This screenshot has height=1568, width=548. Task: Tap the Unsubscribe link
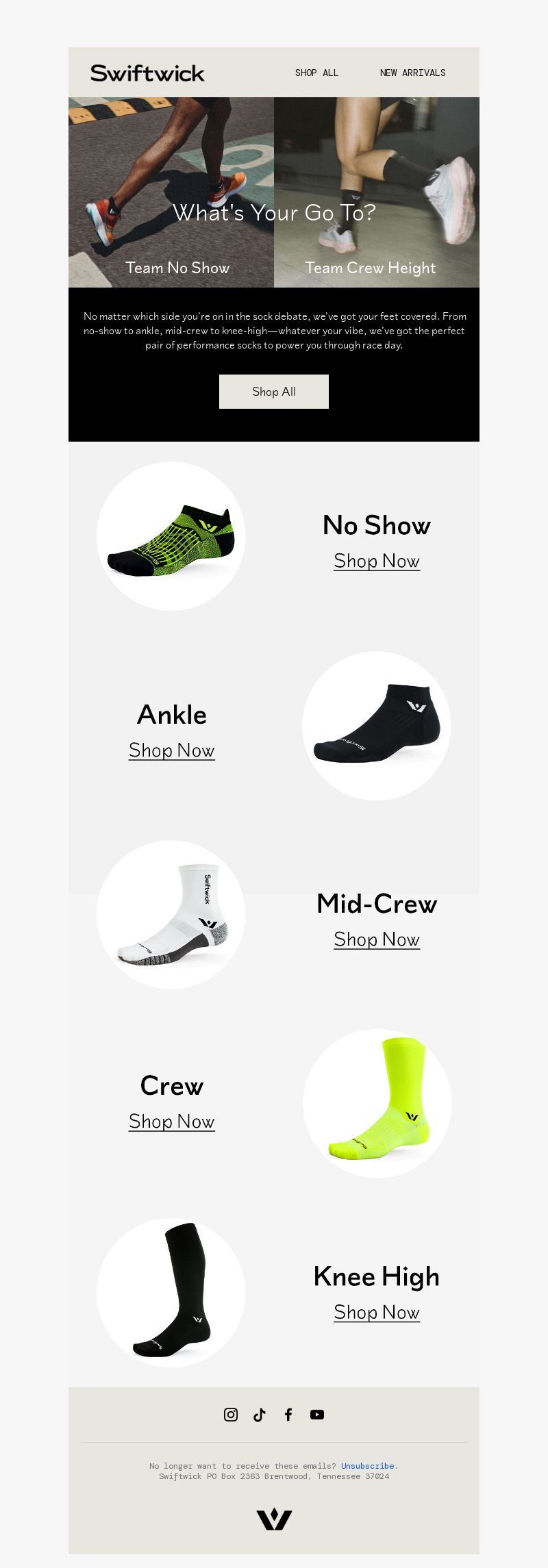367,1466
